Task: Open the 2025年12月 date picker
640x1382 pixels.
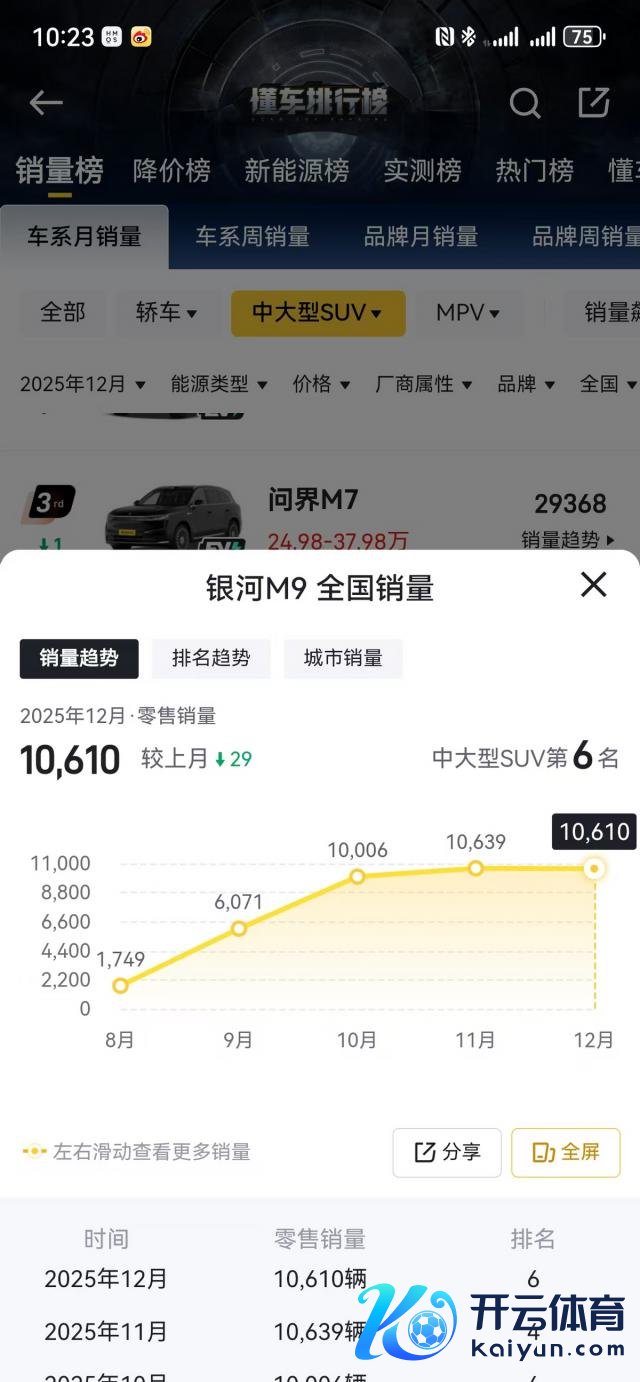Action: point(83,384)
